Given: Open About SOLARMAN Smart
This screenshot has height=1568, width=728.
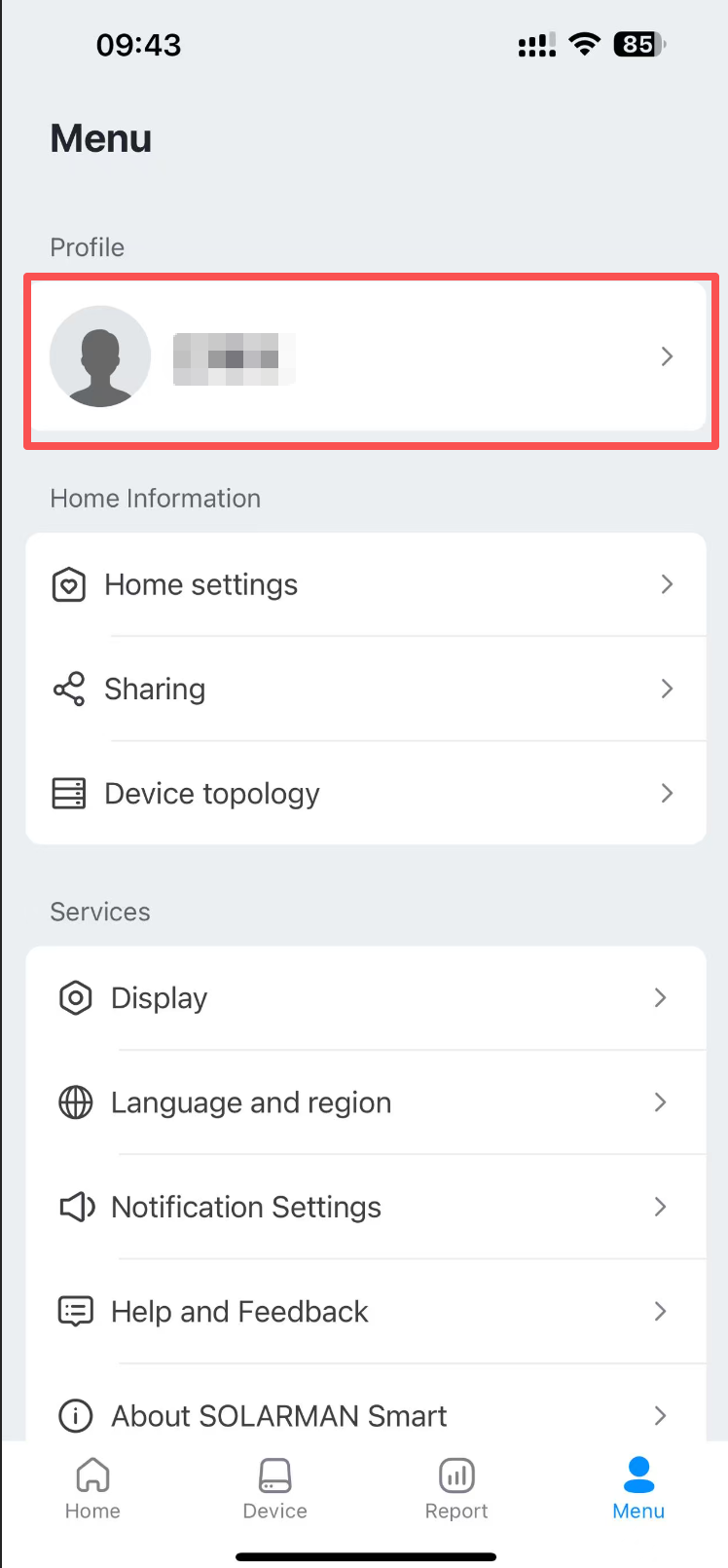Looking at the screenshot, I should [x=366, y=1414].
